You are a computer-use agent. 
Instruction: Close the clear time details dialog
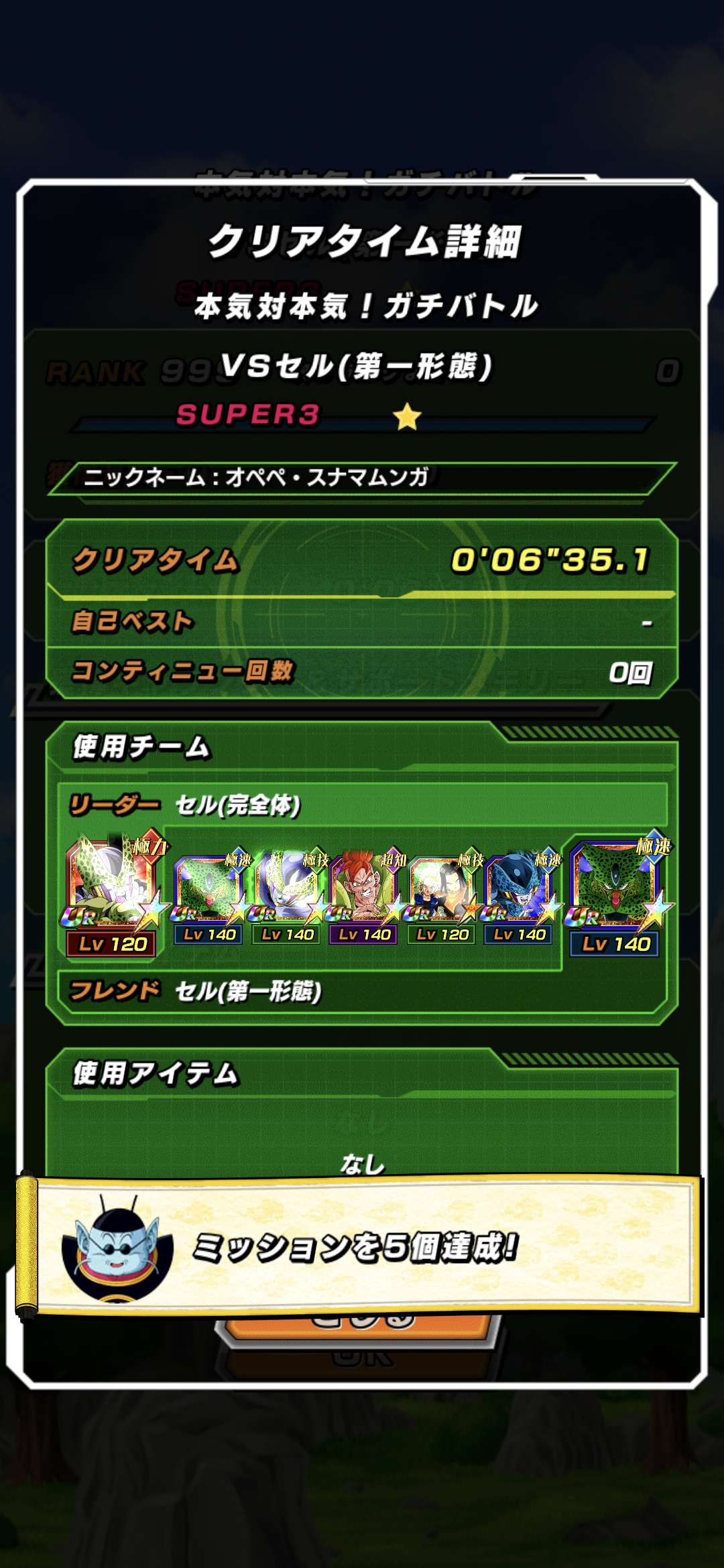(362, 1347)
